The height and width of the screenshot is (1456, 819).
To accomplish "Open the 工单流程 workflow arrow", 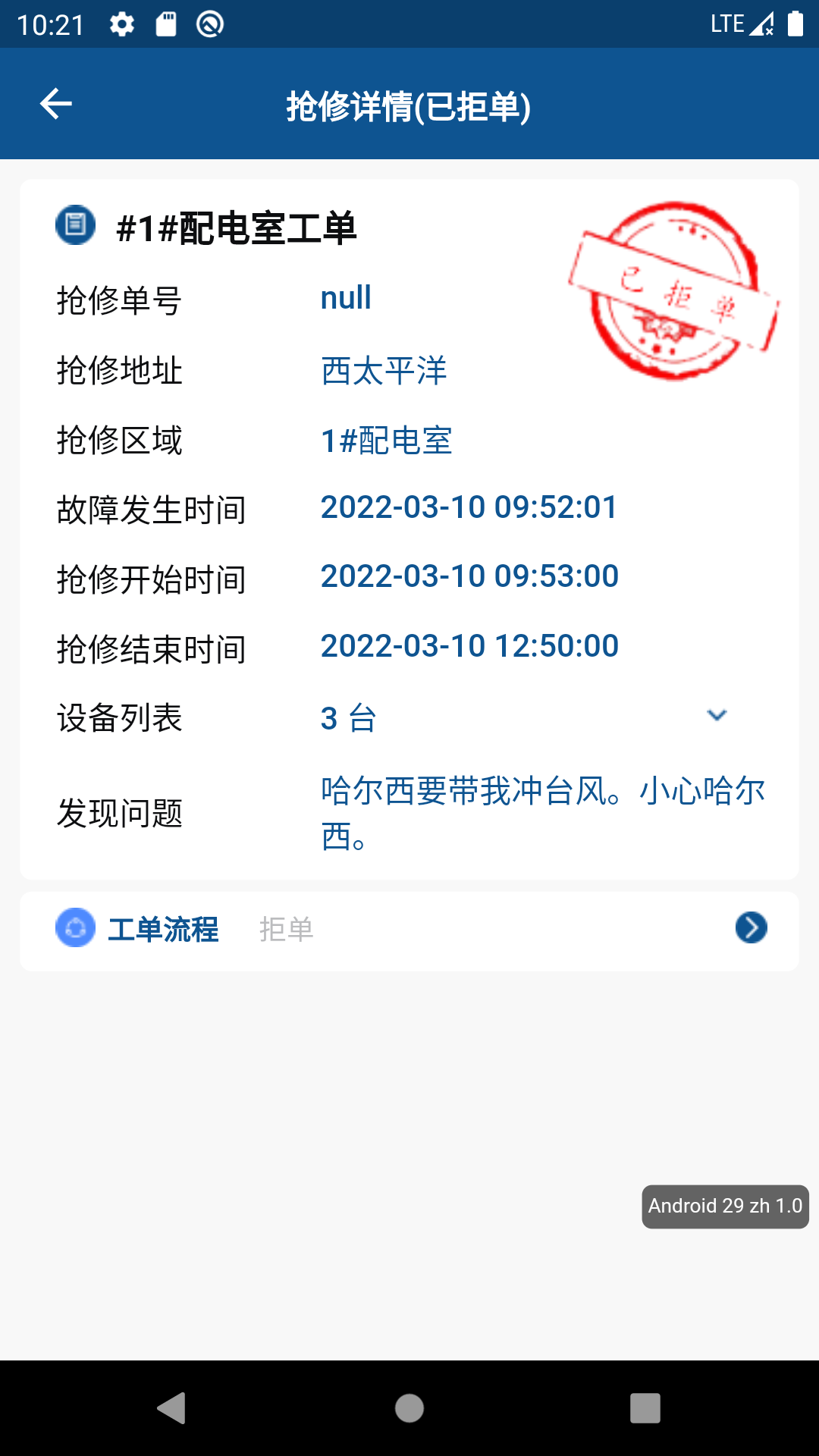I will (751, 927).
